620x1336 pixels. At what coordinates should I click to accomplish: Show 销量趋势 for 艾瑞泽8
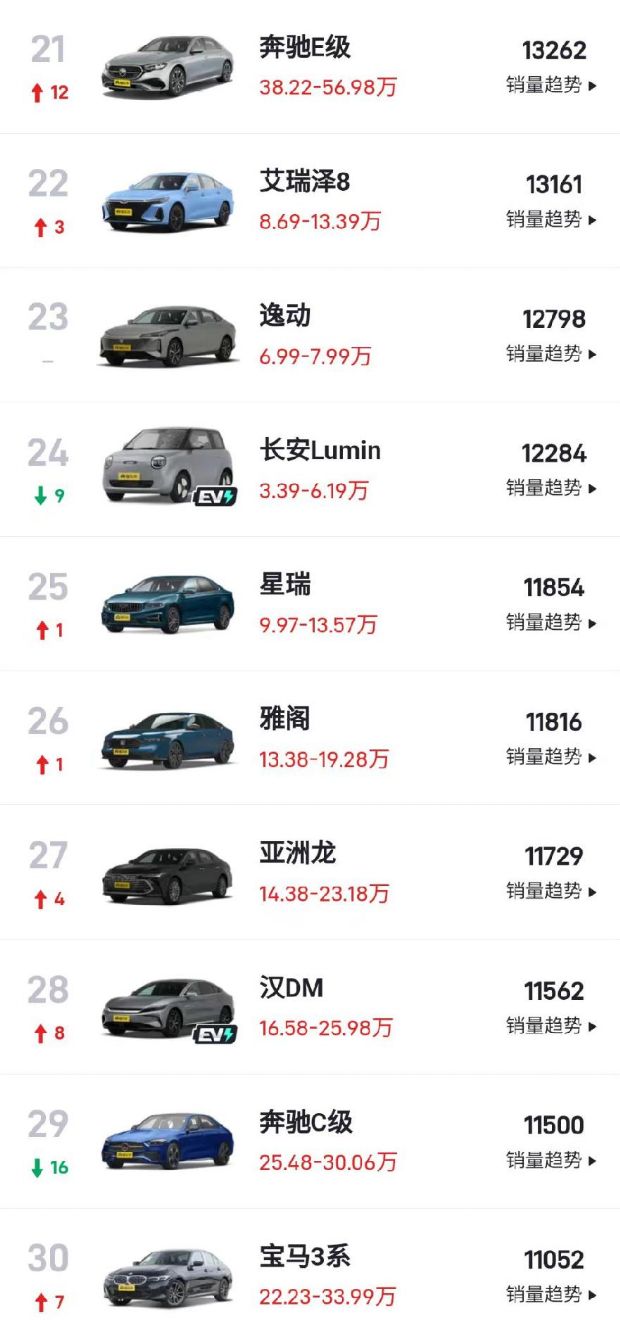(x=551, y=219)
